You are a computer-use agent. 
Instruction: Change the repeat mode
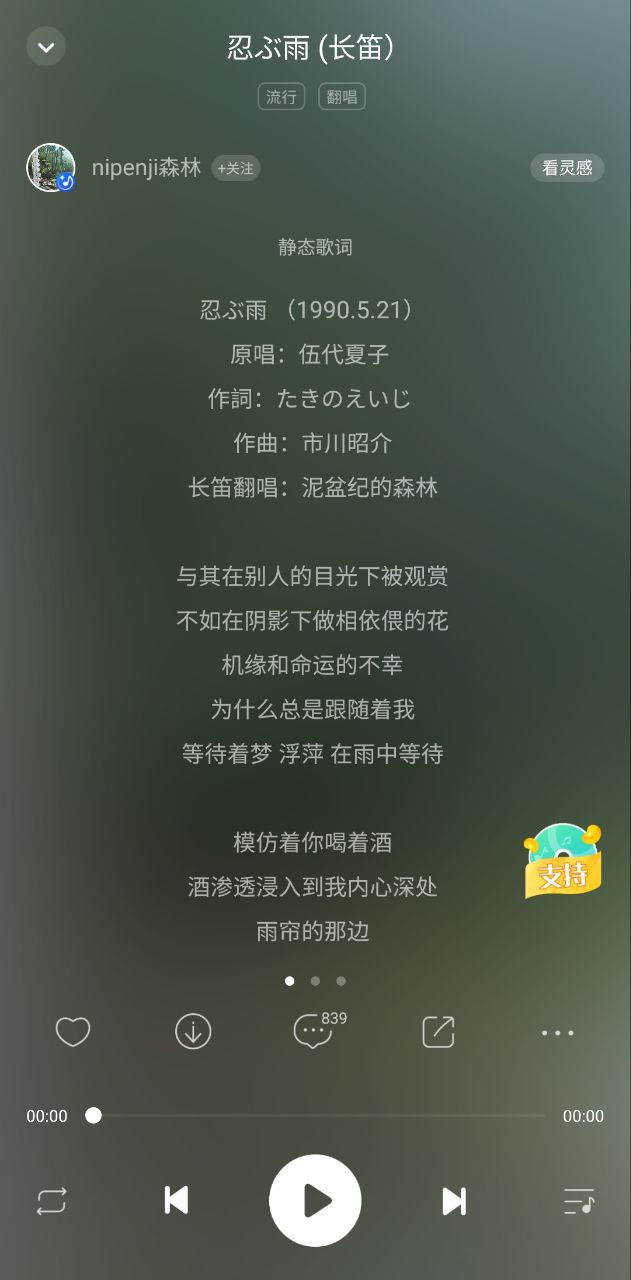pyautogui.click(x=51, y=1201)
